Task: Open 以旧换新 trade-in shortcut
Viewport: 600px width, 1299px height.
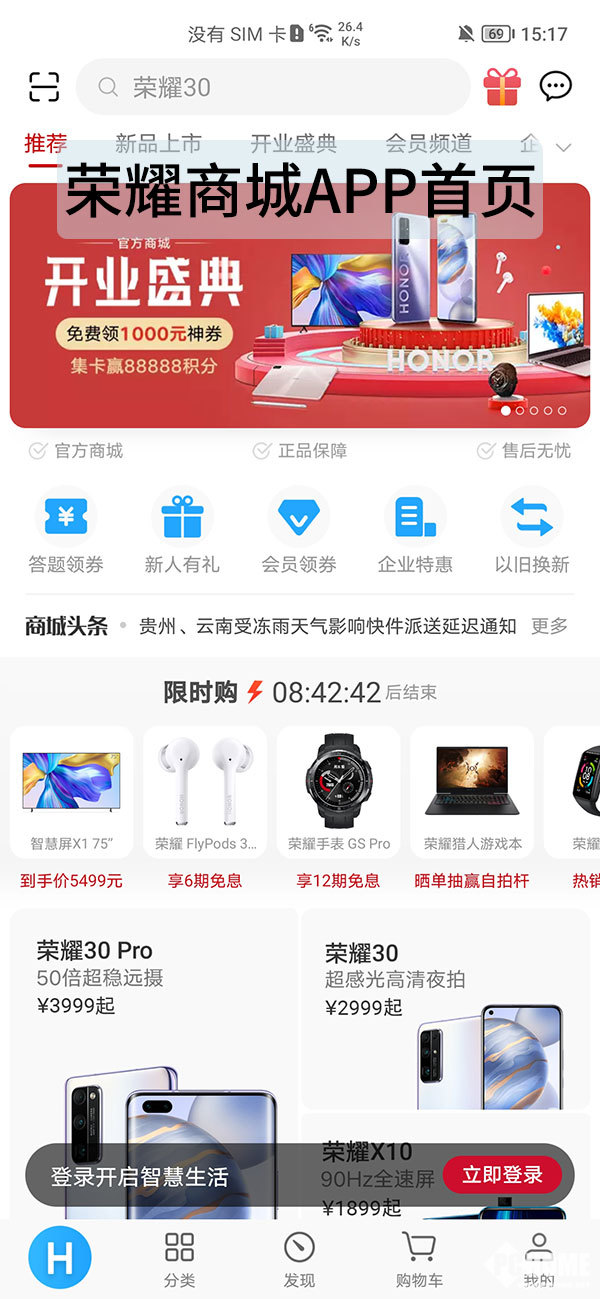Action: coord(532,530)
